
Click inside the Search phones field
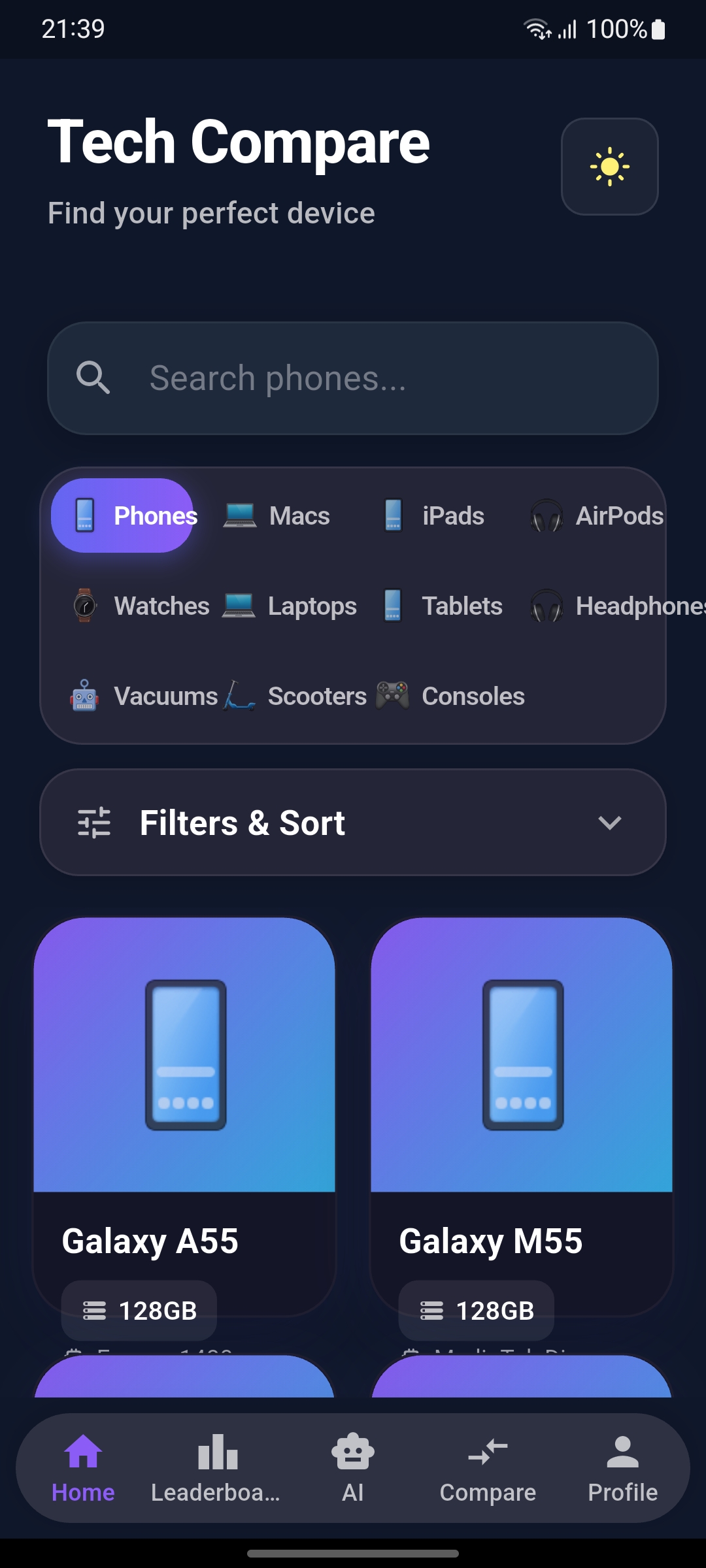coord(353,378)
